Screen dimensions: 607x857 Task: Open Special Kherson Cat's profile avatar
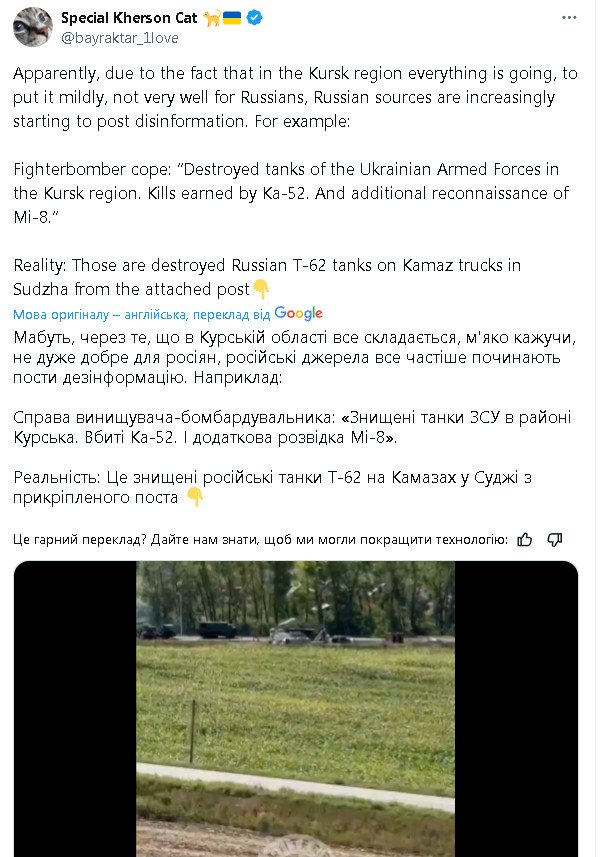[33, 27]
